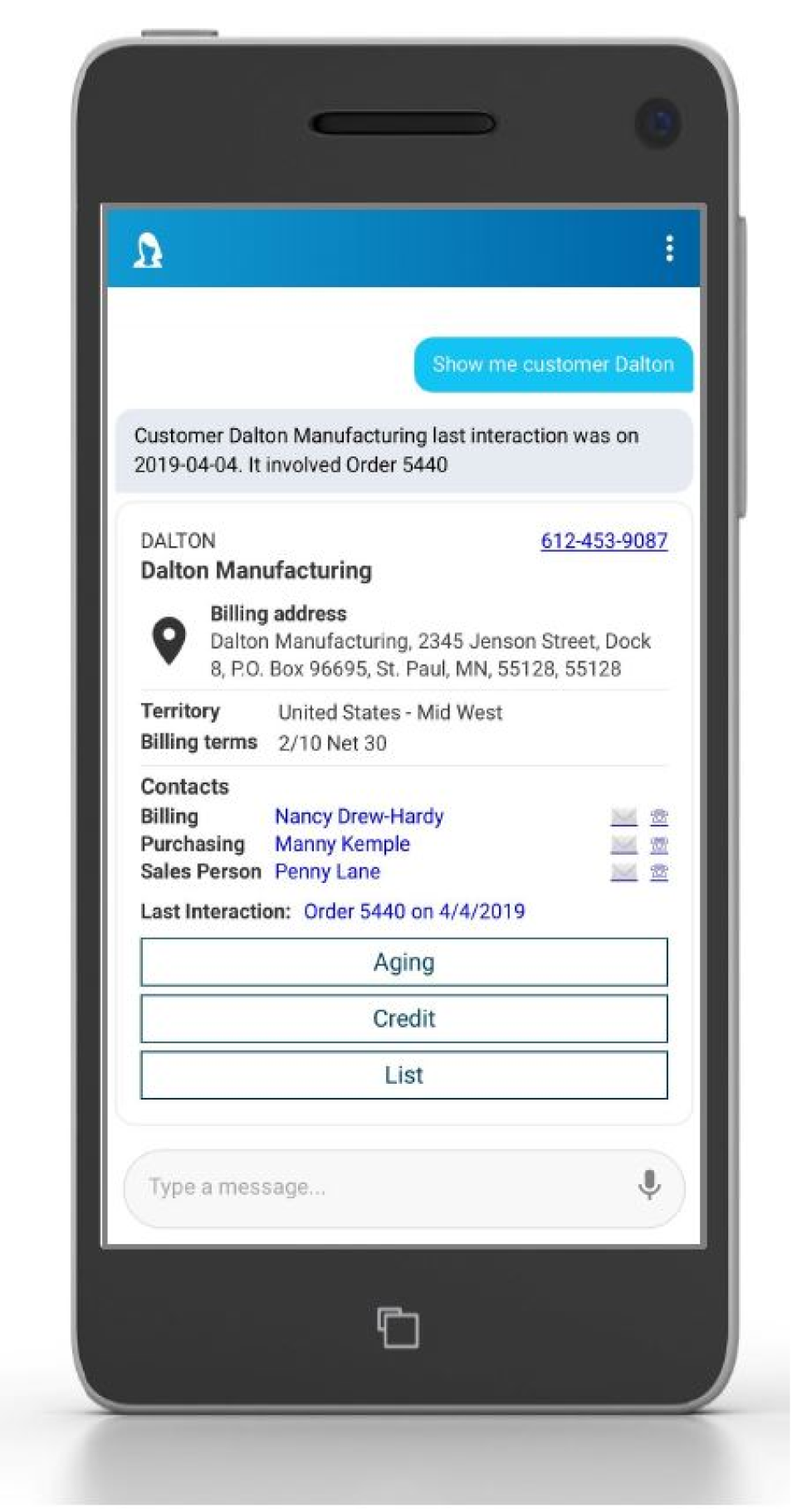Viewport: 797px width, 1512px height.
Task: Tap the assistant avatar icon in header
Action: pos(148,250)
